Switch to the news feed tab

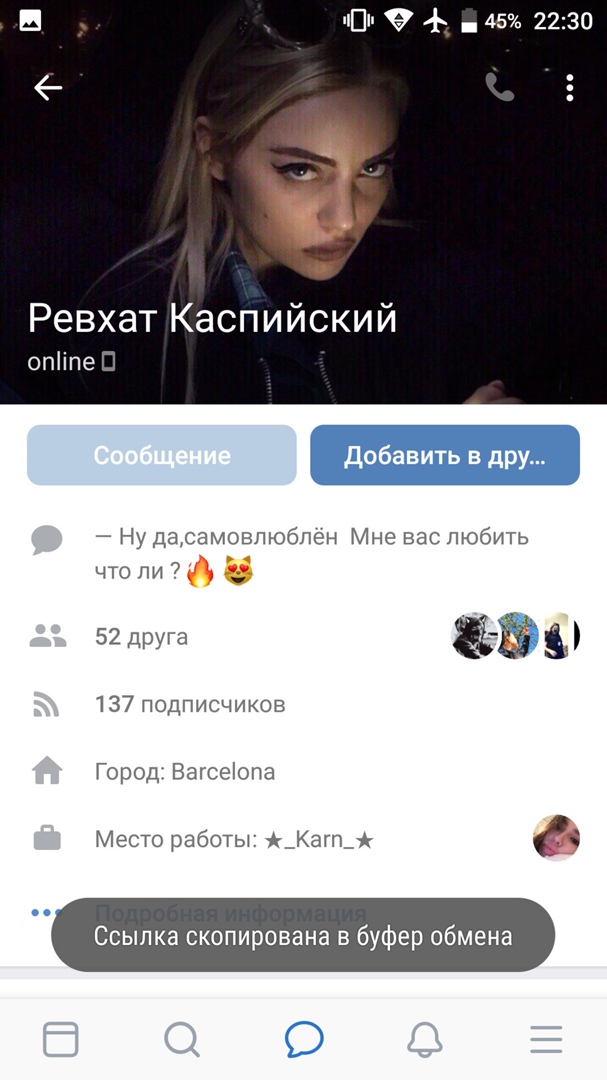click(61, 1040)
